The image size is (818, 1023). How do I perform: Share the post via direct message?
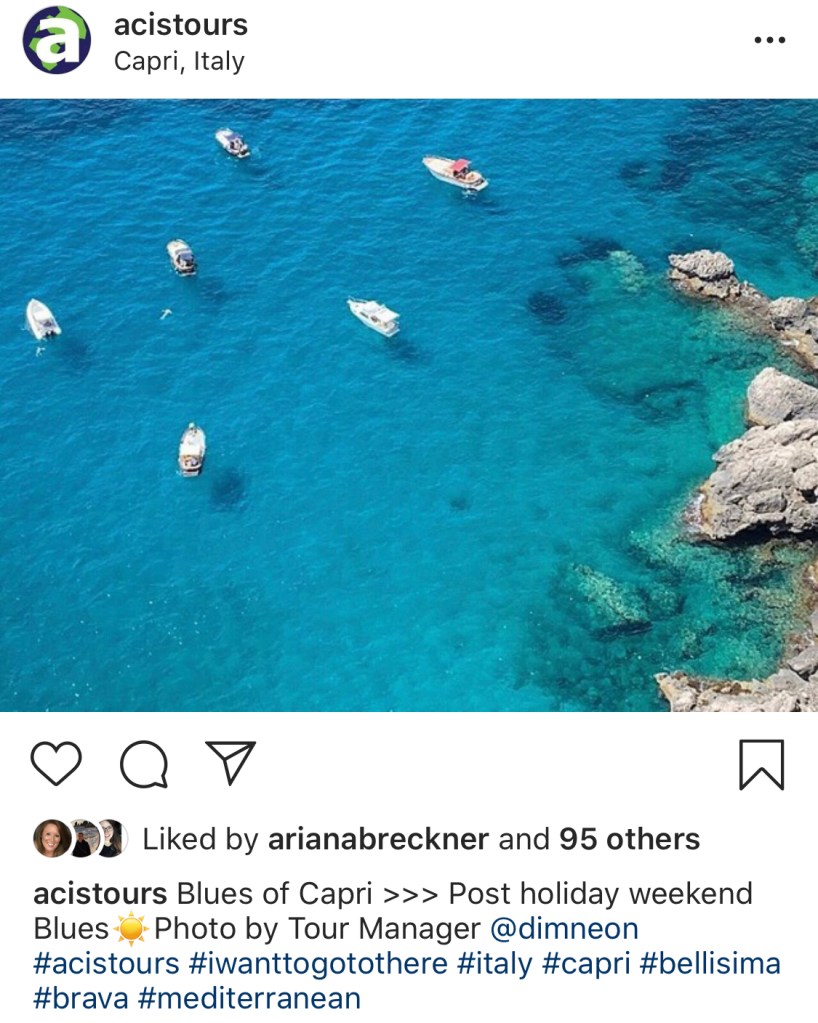[x=230, y=763]
